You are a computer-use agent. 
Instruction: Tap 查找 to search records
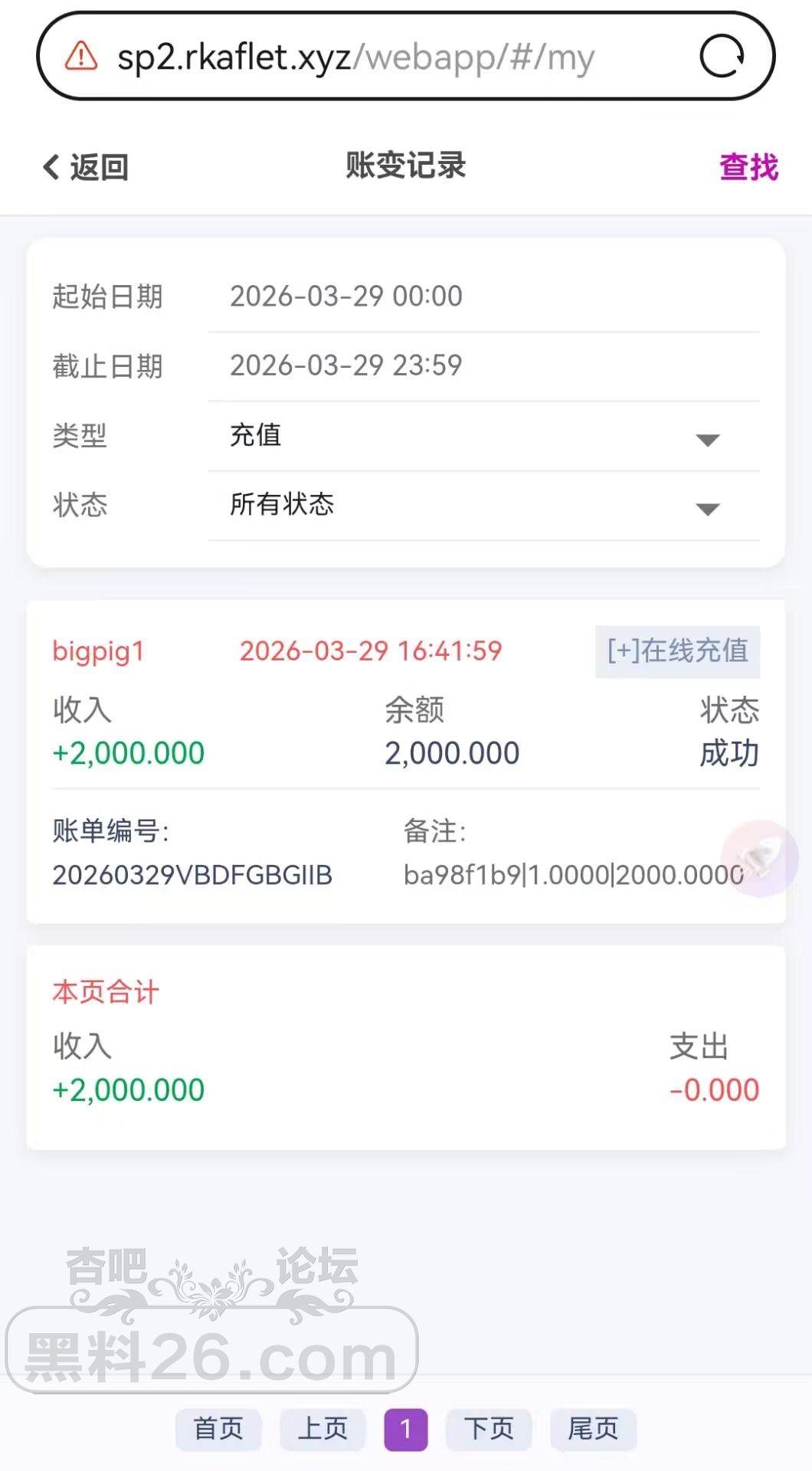click(x=748, y=167)
